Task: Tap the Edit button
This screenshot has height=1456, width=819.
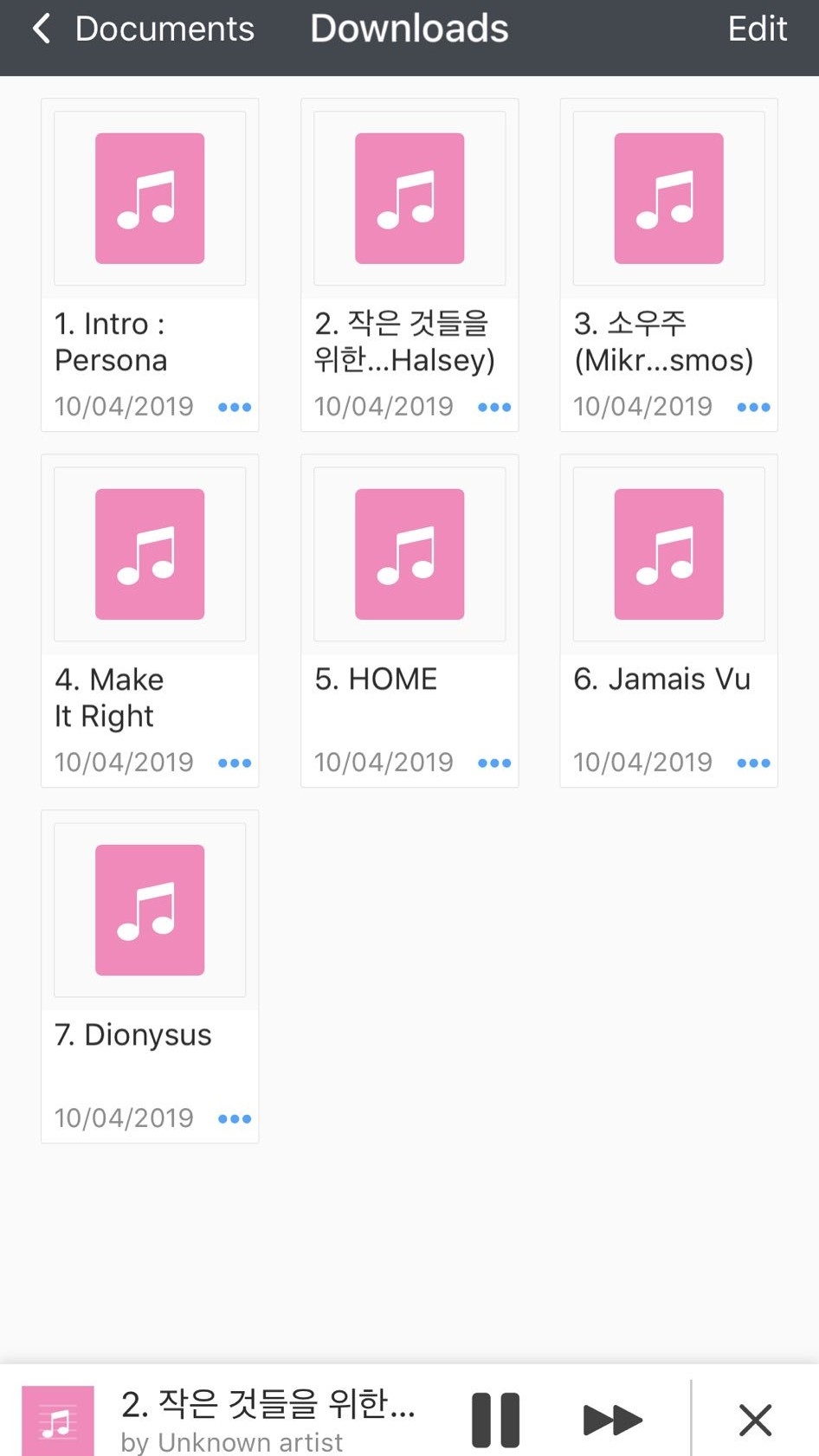Action: click(x=757, y=29)
